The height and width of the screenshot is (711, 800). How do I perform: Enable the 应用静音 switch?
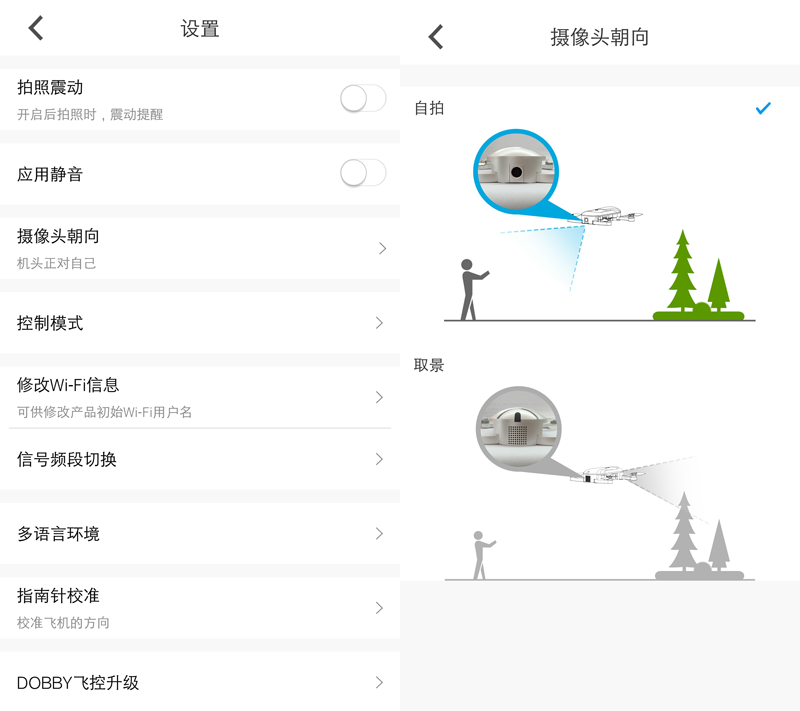click(362, 173)
